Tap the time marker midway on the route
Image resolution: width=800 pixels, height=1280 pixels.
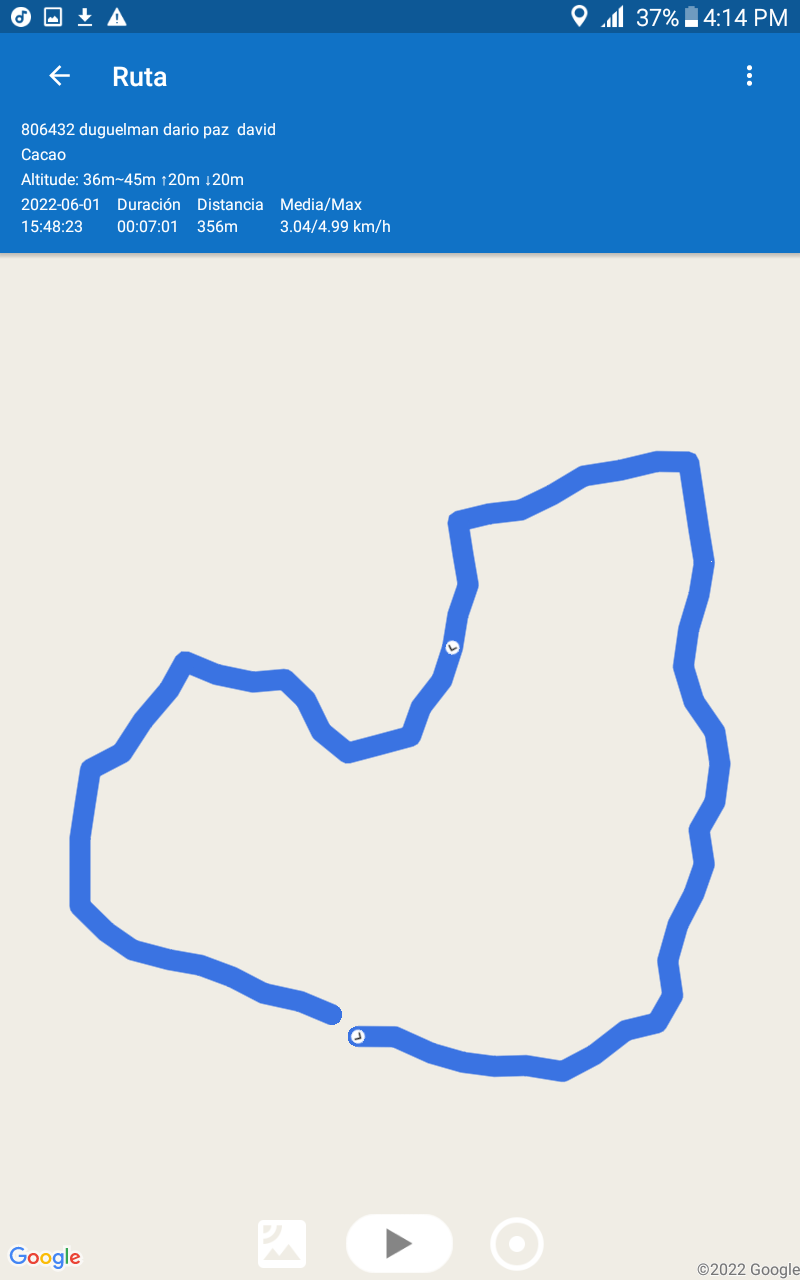453,648
